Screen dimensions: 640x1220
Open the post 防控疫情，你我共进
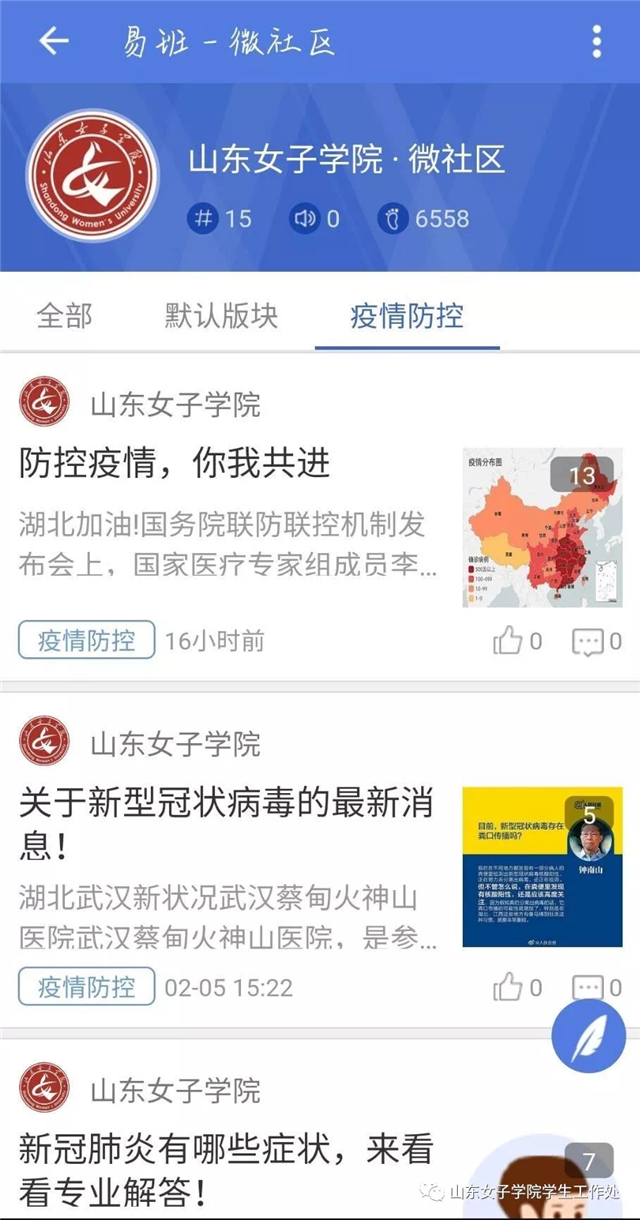(174, 463)
